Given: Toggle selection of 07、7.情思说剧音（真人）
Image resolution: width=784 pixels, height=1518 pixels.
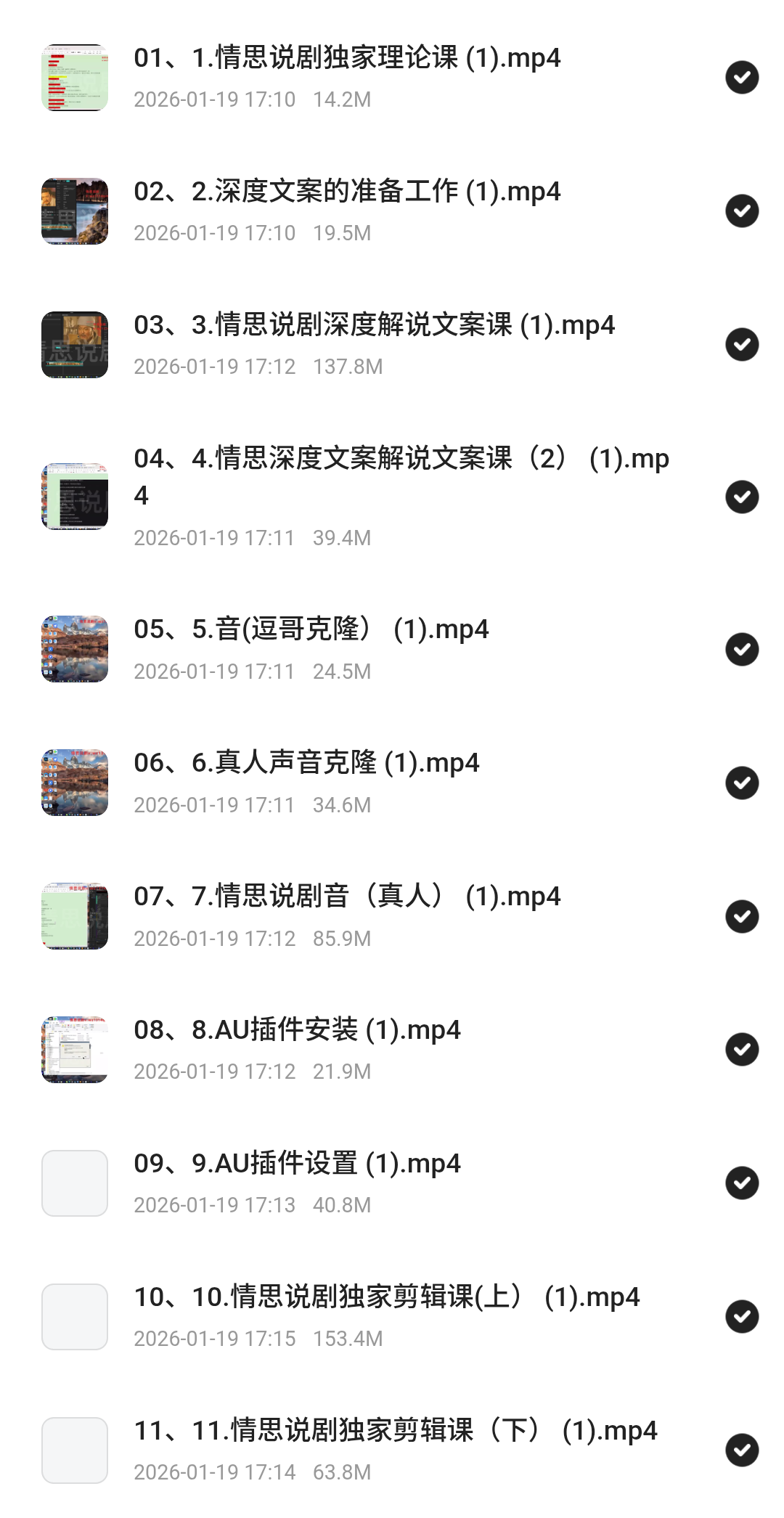Looking at the screenshot, I should pos(742,916).
